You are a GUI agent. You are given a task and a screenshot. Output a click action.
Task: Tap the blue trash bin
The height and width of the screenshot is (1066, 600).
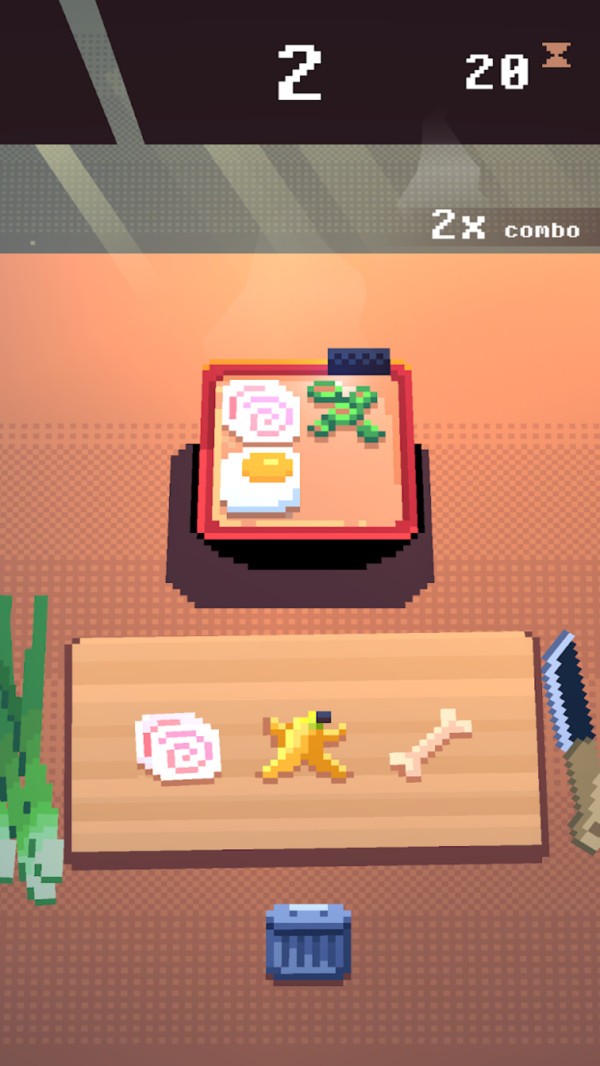tap(308, 941)
